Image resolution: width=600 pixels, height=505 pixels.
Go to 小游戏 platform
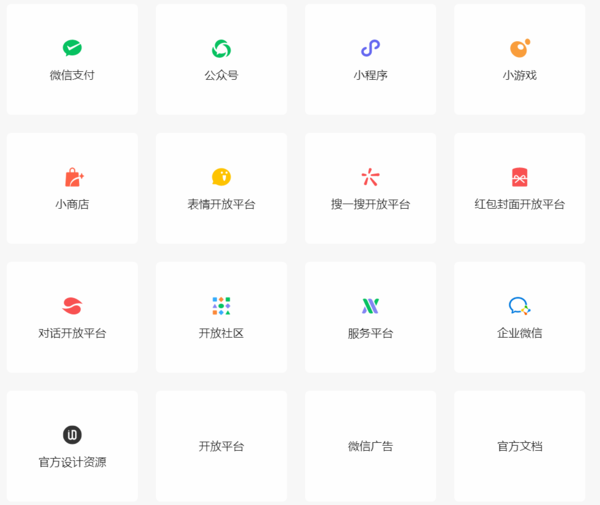point(519,60)
